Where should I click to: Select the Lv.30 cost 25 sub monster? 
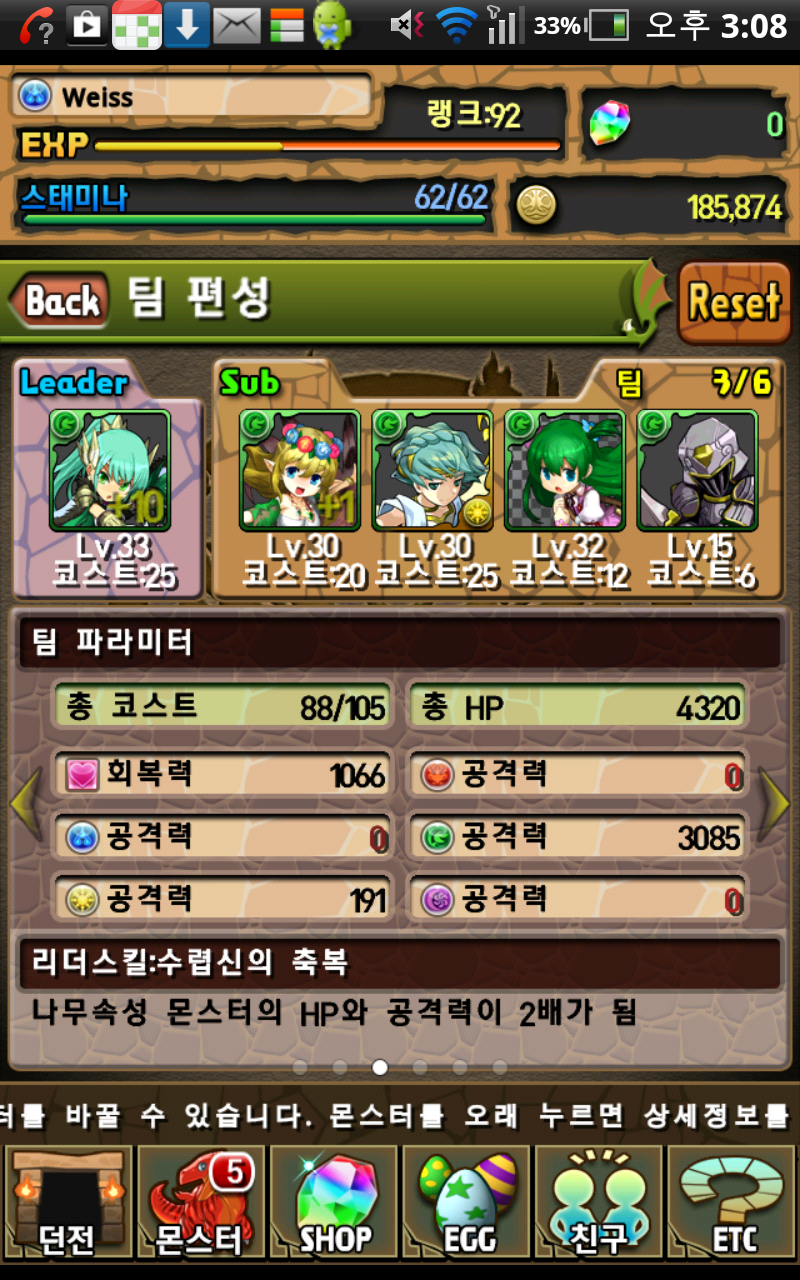coord(432,470)
